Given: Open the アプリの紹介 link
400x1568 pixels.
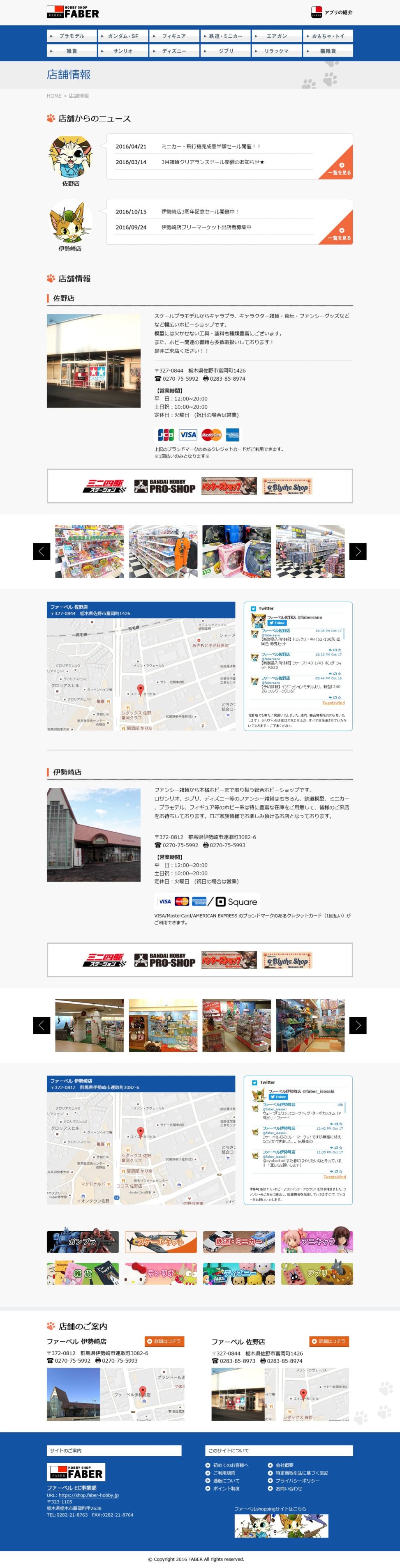Looking at the screenshot, I should [x=332, y=12].
